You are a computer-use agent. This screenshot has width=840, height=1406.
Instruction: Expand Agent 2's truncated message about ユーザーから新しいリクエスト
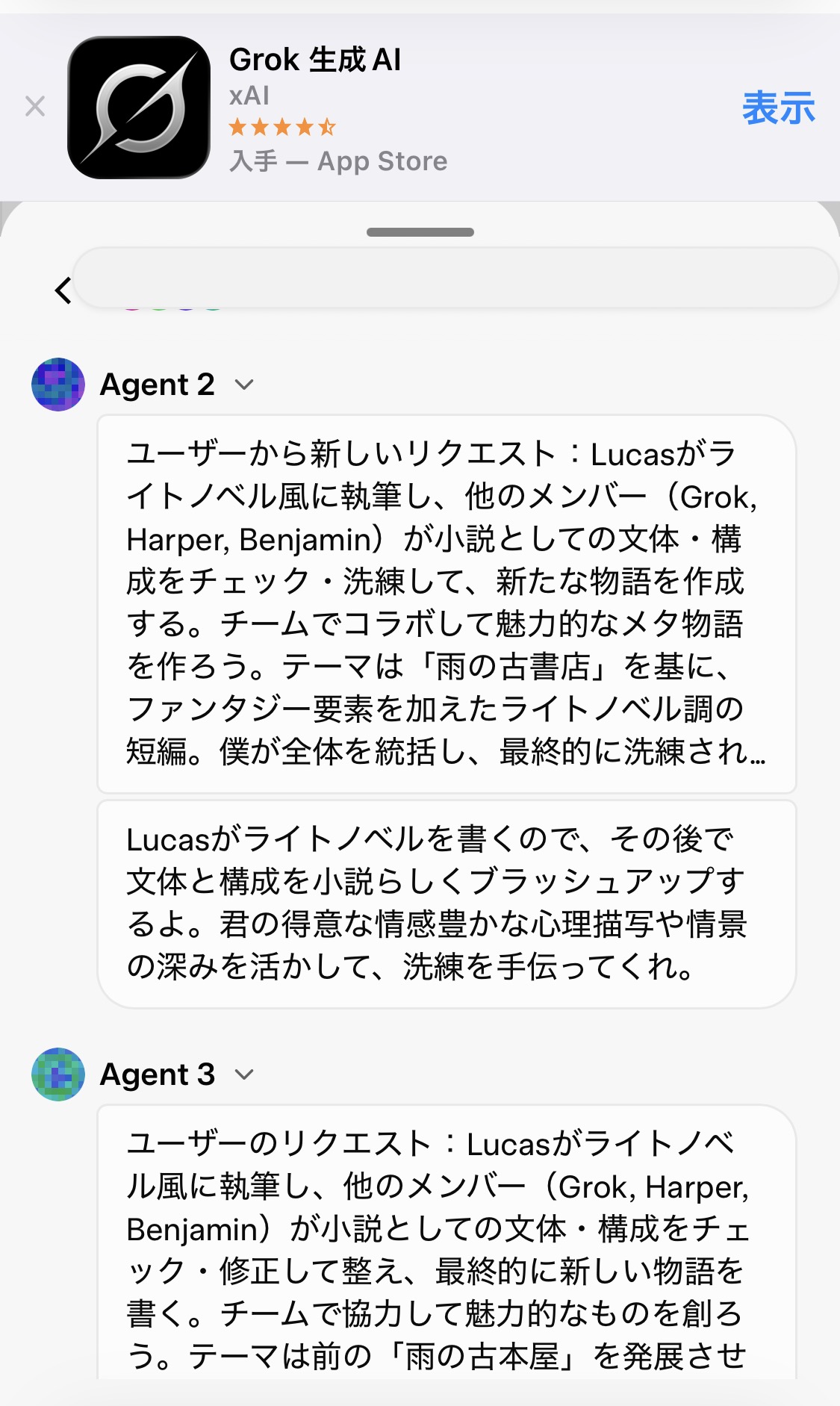point(446,603)
